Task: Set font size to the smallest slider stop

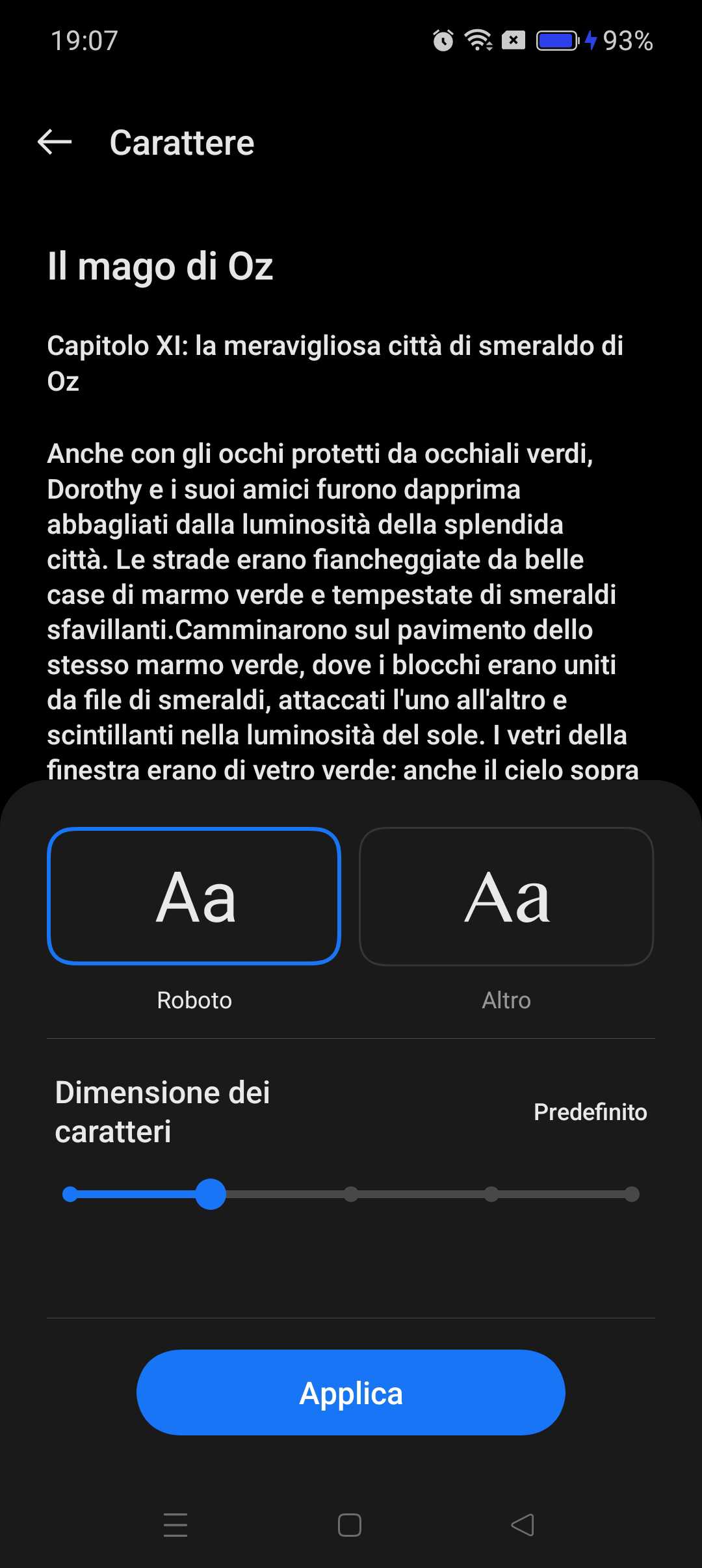Action: pos(70,1194)
